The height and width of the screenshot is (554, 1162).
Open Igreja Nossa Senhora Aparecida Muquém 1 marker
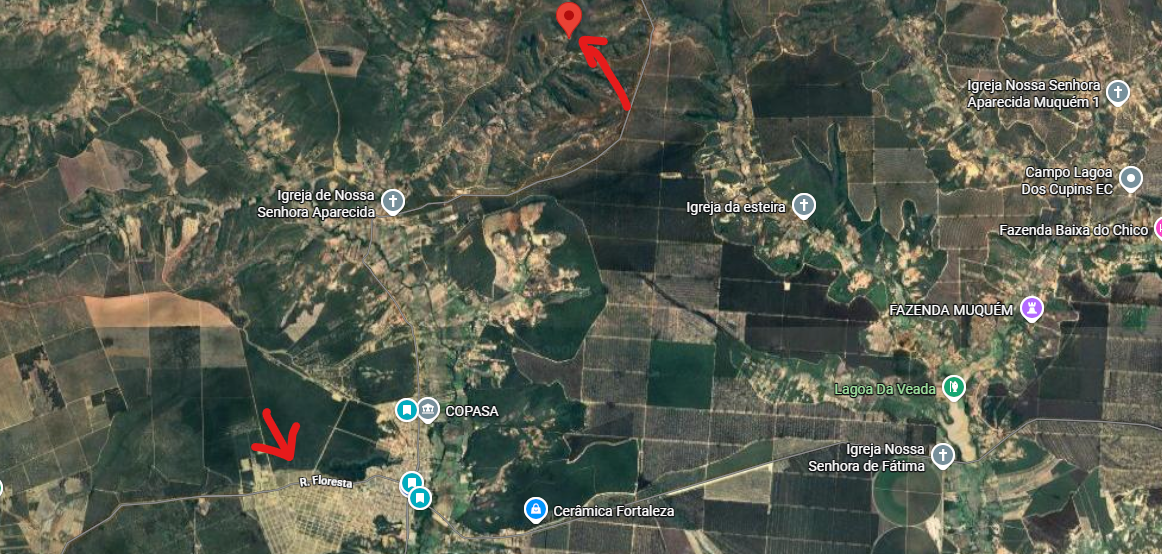[x=1118, y=93]
